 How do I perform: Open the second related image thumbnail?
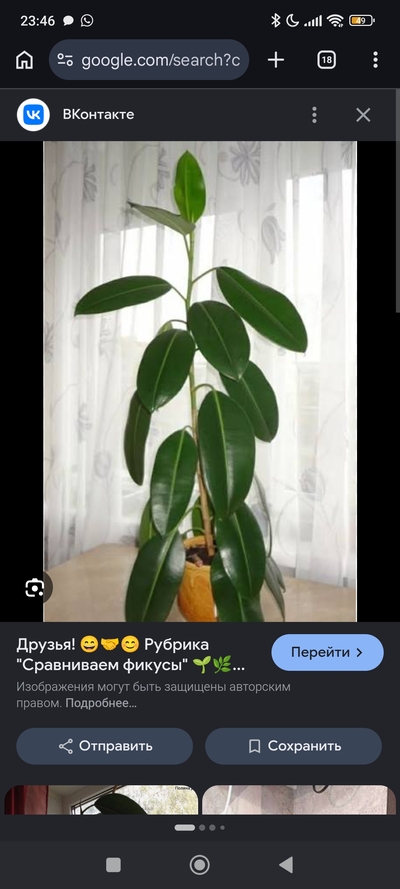299,800
